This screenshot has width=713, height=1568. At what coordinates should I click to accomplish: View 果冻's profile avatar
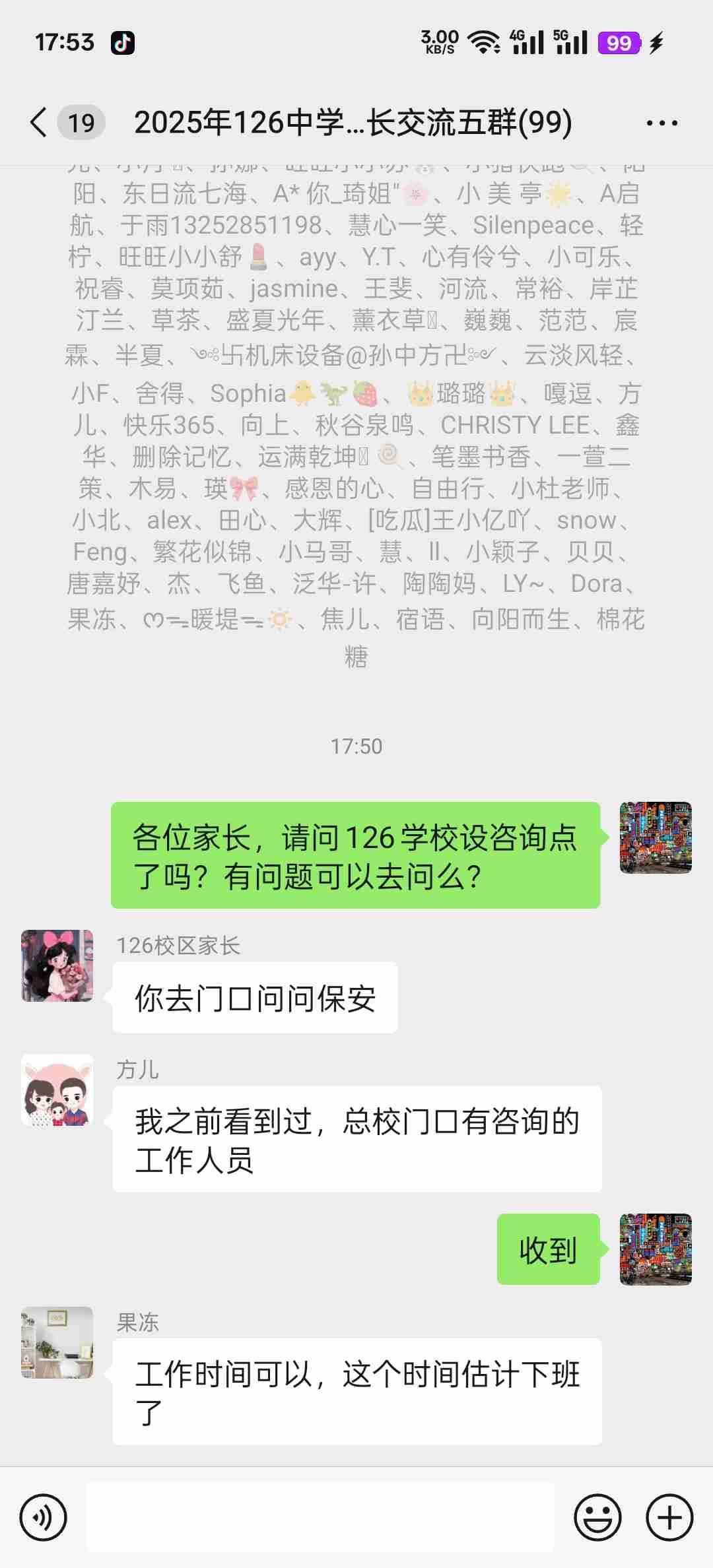57,1342
